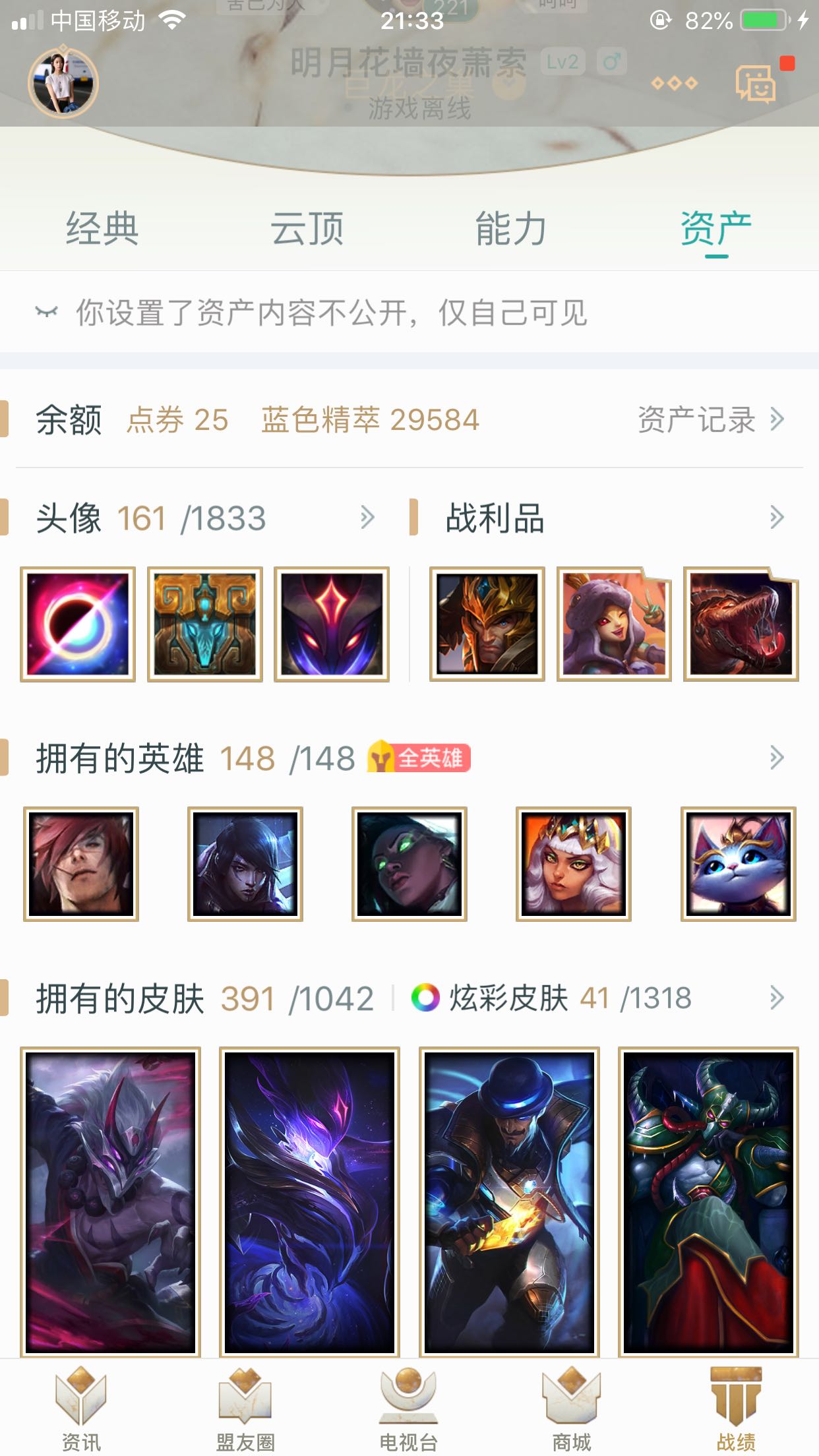Open the three-diamond more options menu
This screenshot has height=1456, width=819.
click(674, 83)
